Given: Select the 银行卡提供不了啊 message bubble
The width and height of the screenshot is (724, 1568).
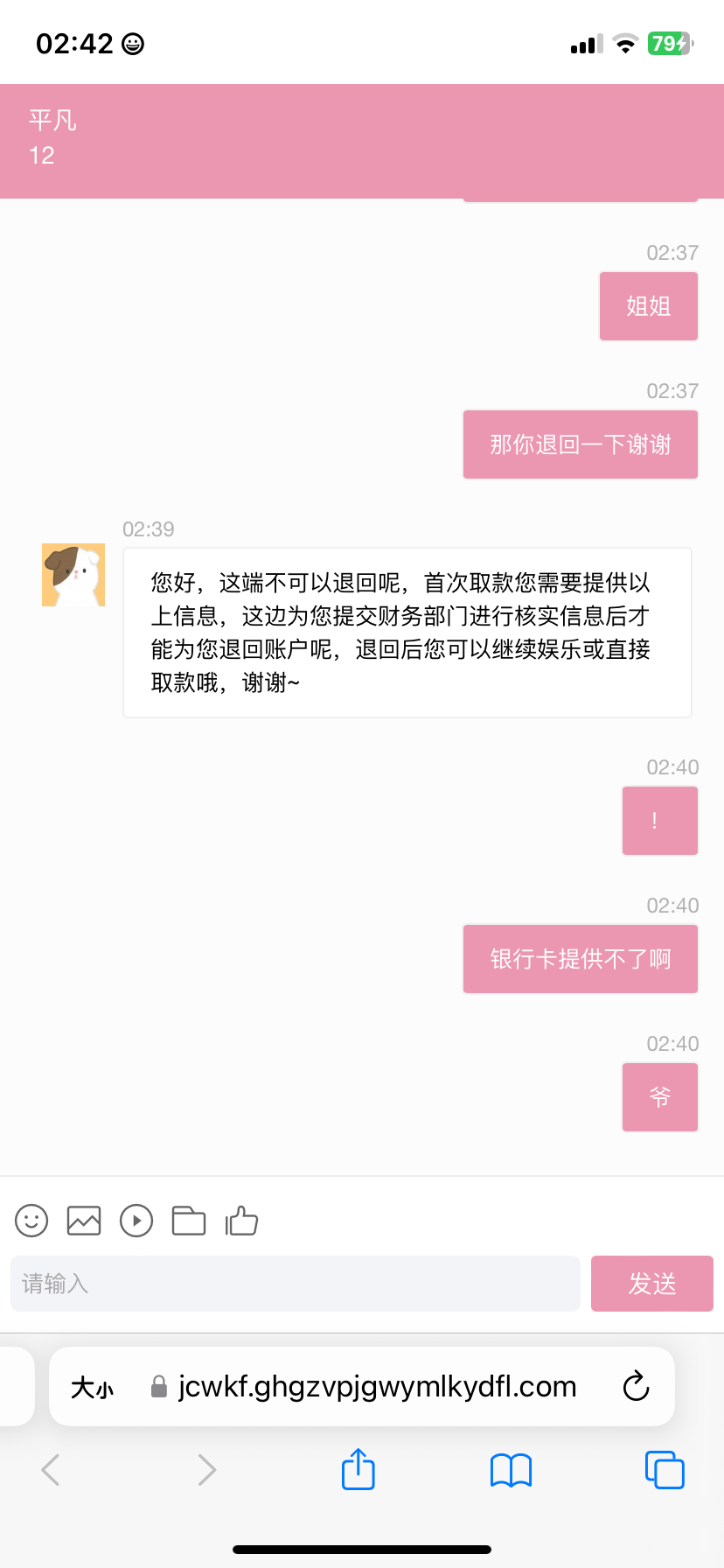Looking at the screenshot, I should click(580, 958).
